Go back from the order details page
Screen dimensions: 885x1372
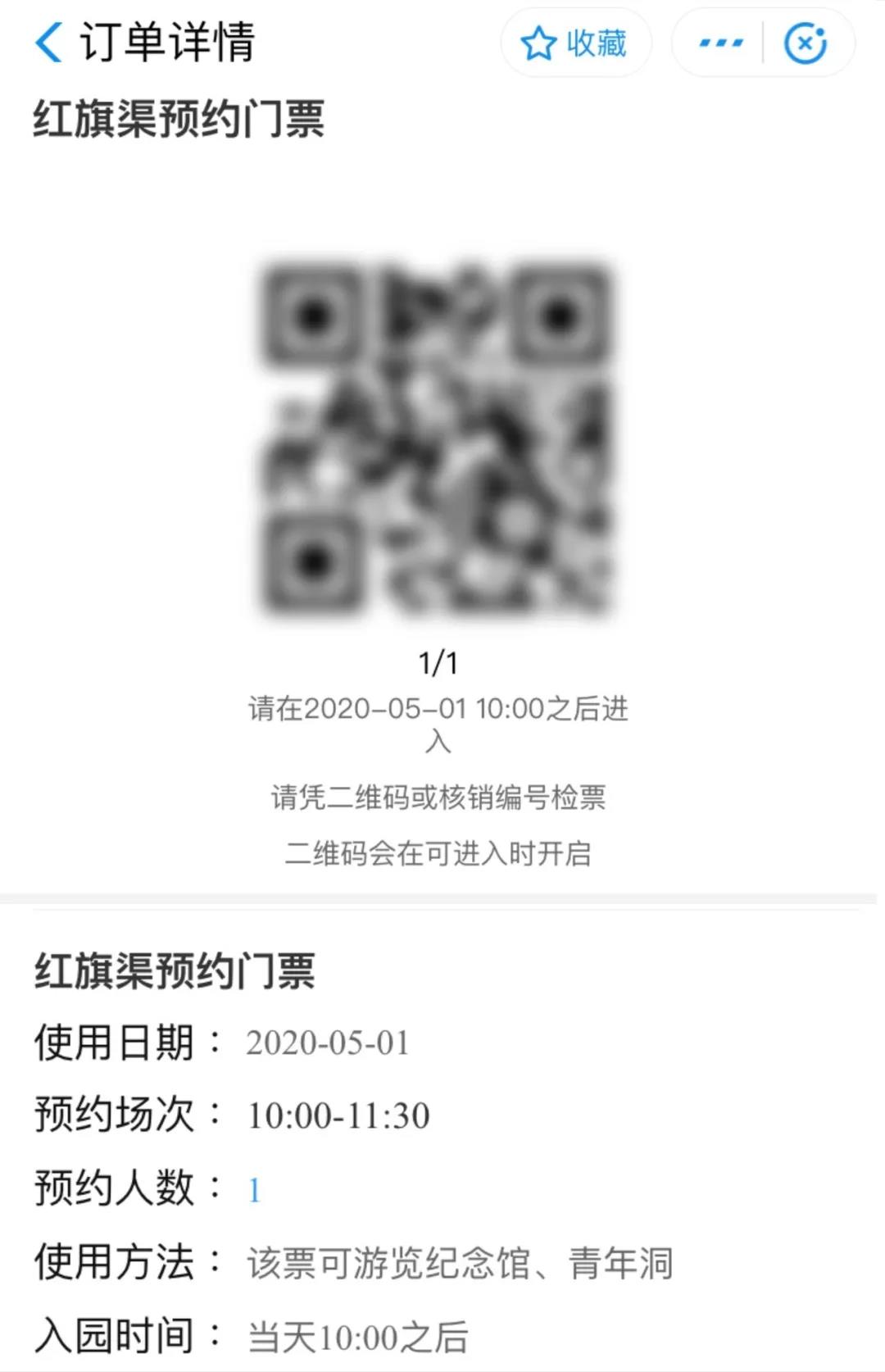[x=49, y=43]
